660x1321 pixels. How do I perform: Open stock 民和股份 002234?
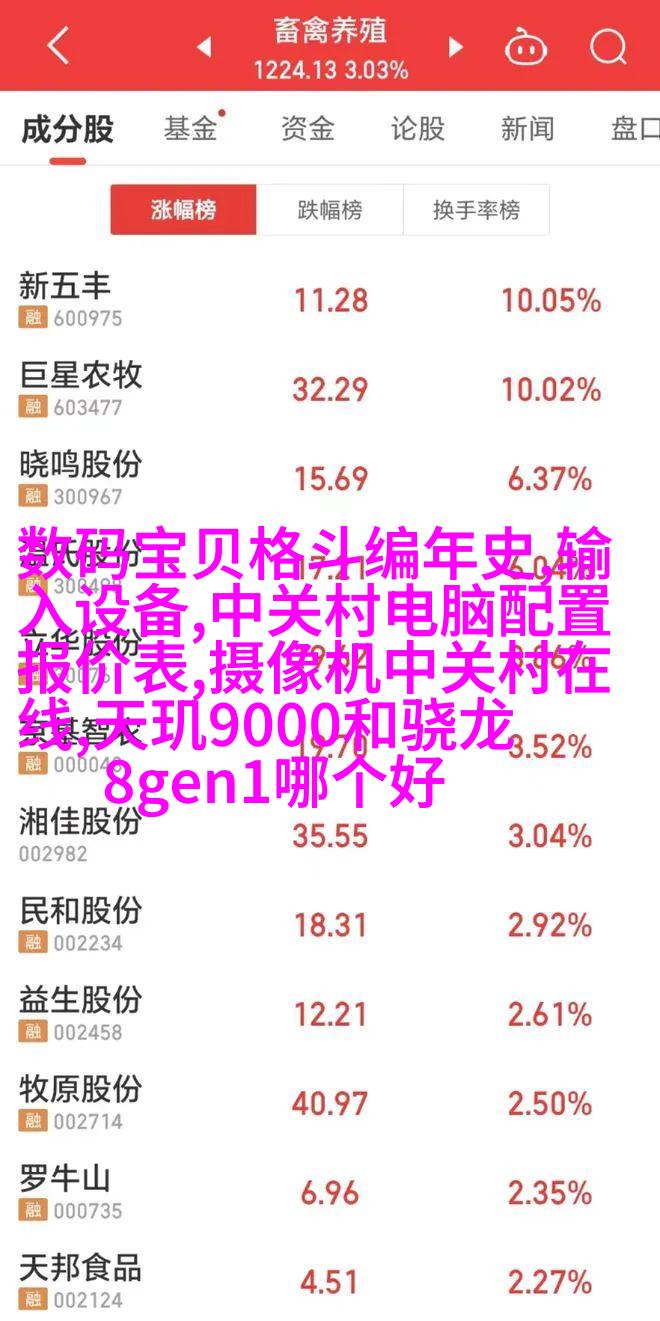click(x=330, y=924)
